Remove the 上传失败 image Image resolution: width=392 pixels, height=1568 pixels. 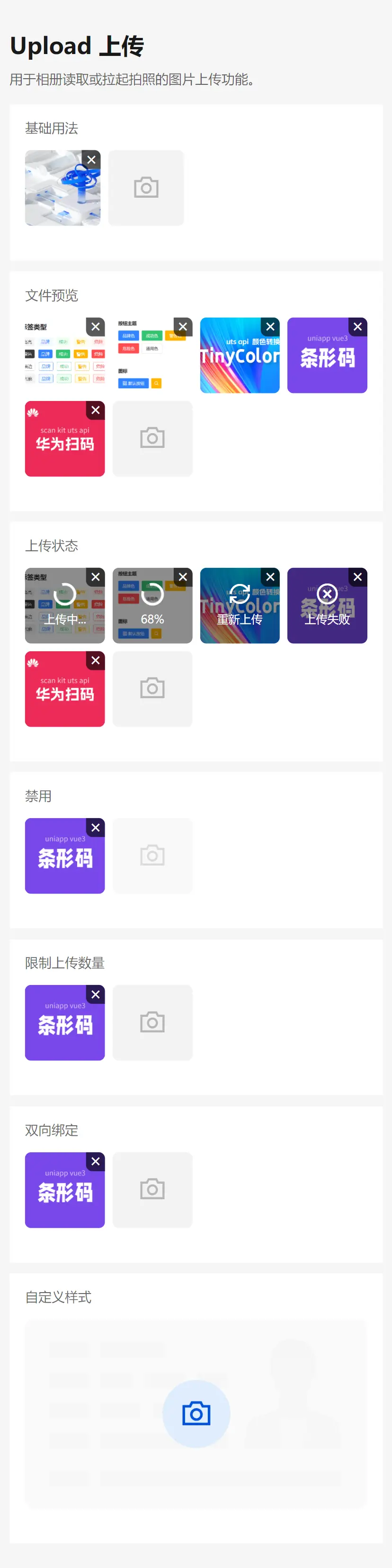coord(357,577)
